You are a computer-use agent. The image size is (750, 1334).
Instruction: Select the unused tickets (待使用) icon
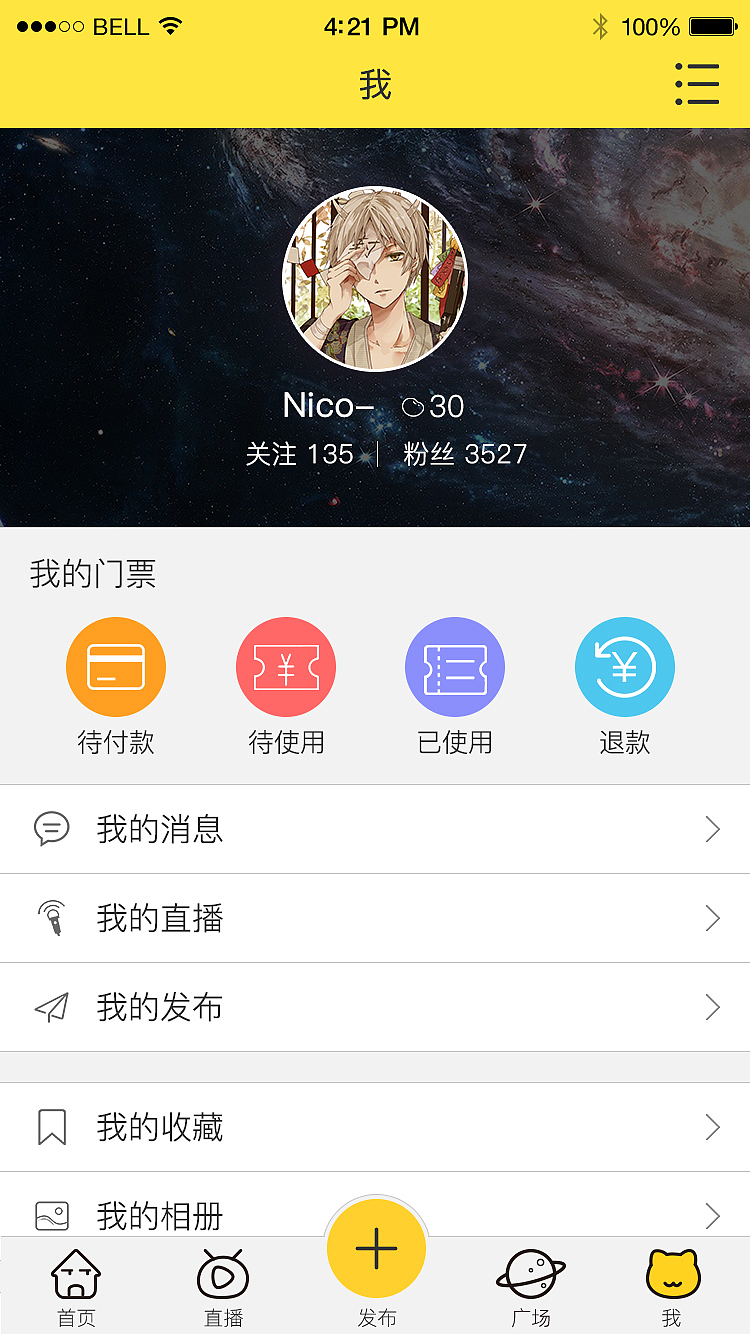point(285,666)
